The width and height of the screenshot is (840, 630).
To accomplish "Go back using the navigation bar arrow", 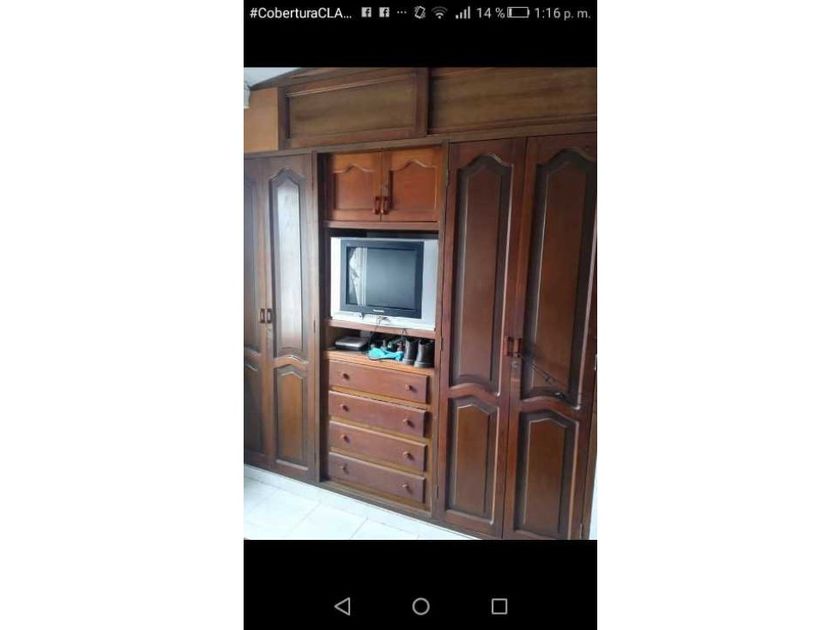I will (x=342, y=606).
